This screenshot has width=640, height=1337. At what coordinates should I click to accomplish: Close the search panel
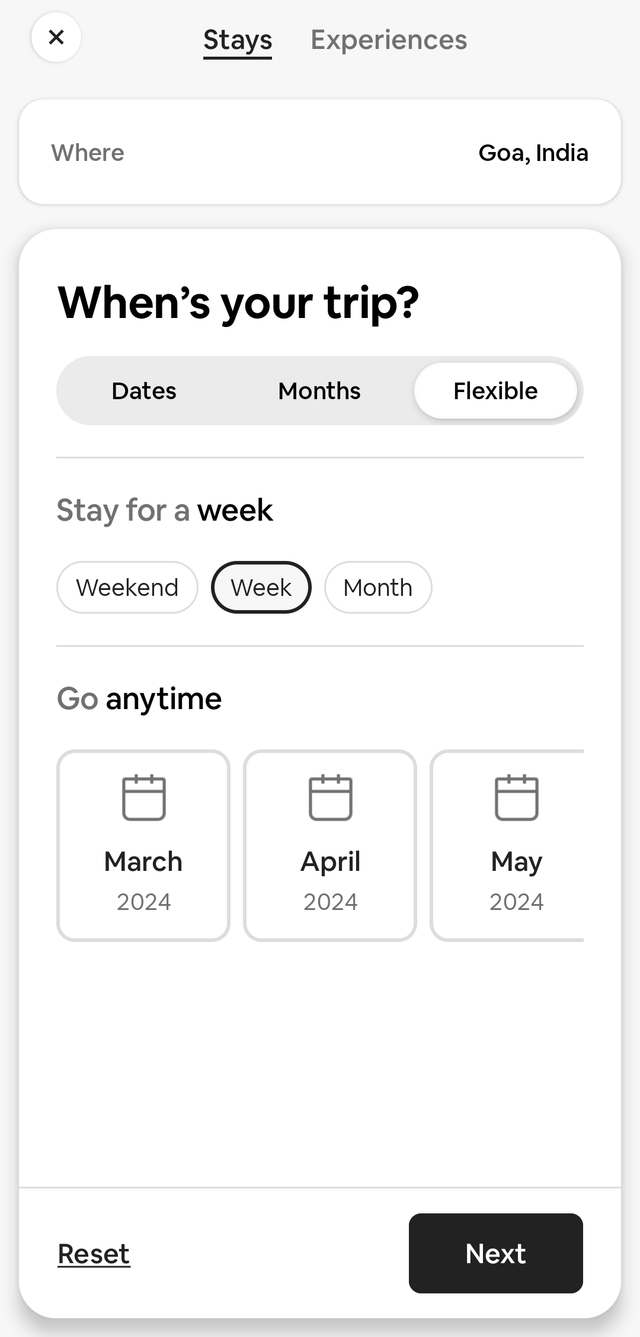coord(56,38)
